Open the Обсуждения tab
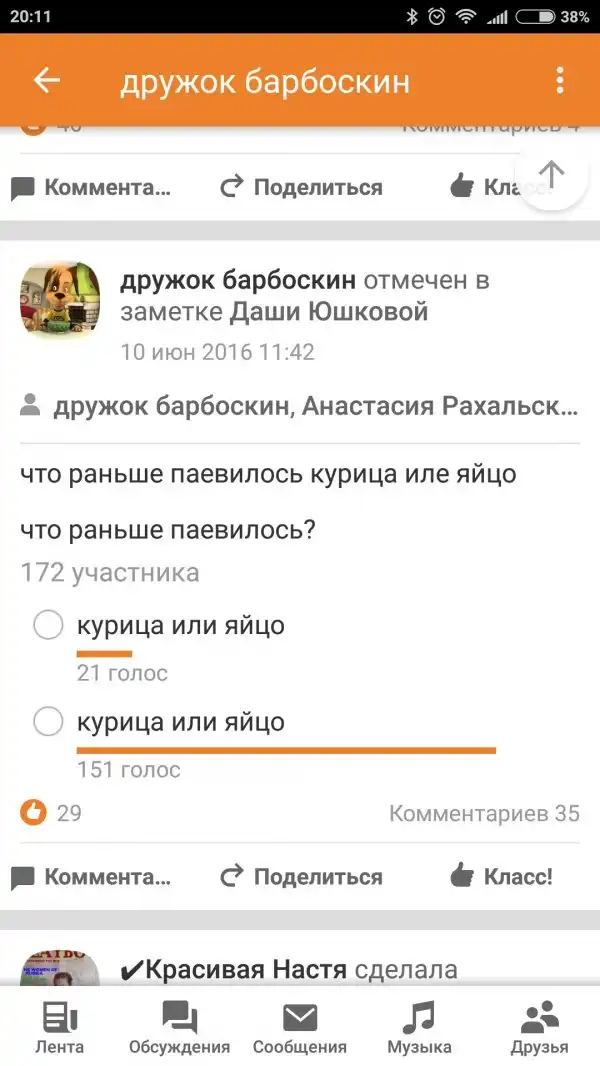Image resolution: width=600 pixels, height=1066 pixels. 180,1028
